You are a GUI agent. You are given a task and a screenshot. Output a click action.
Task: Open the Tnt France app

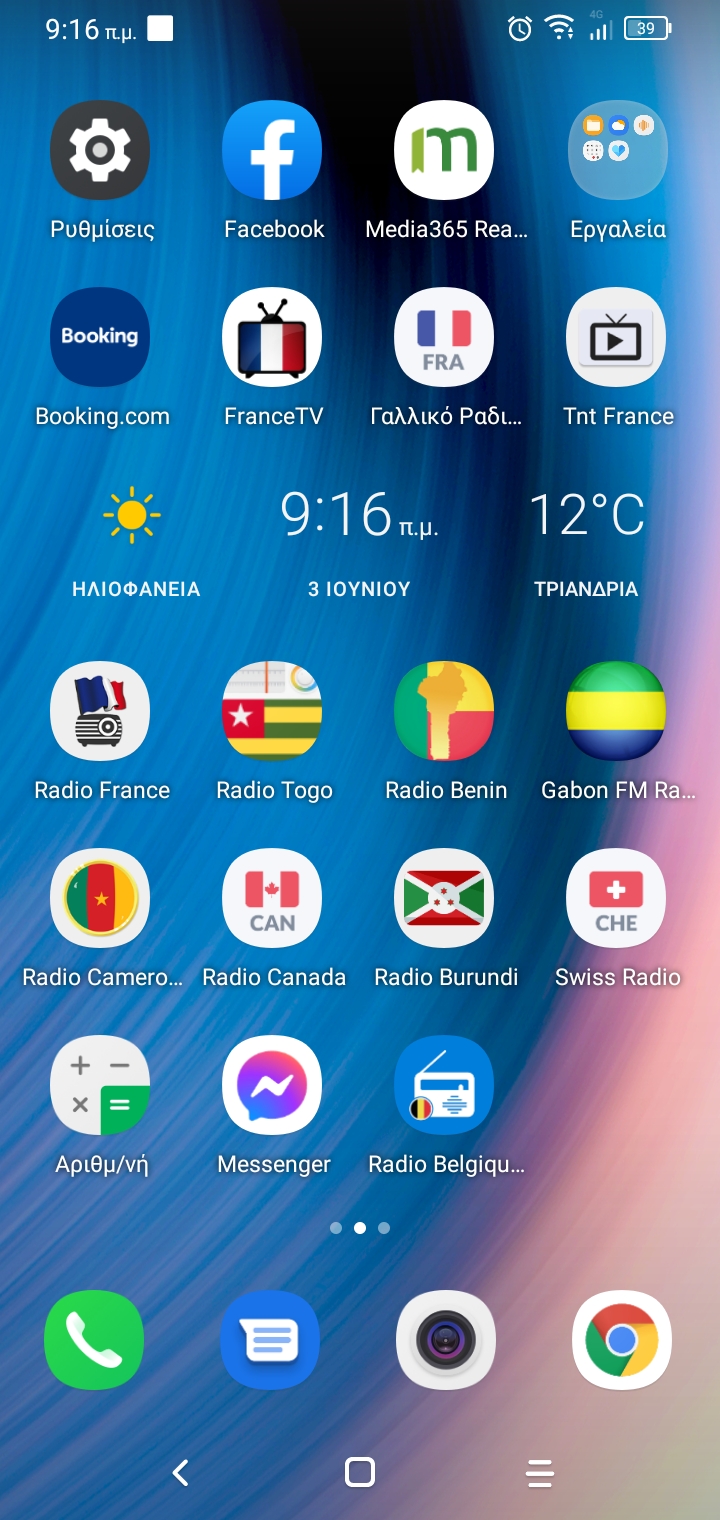(x=617, y=337)
